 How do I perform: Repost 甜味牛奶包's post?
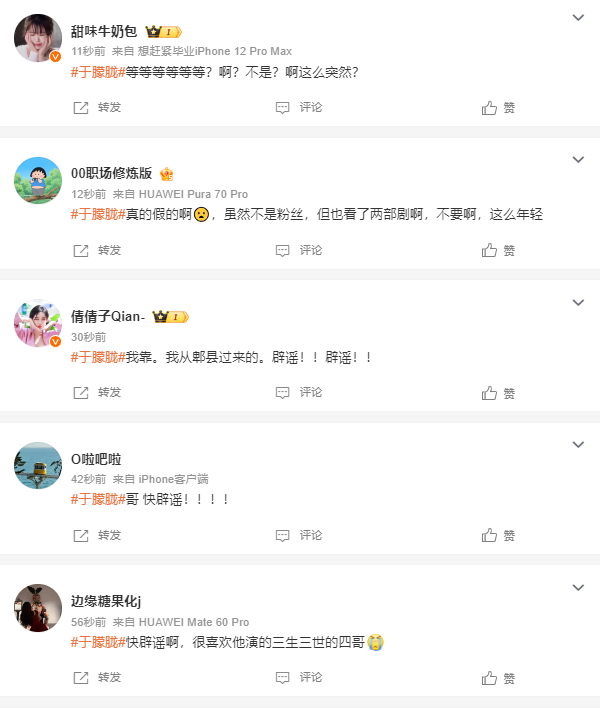[98, 107]
